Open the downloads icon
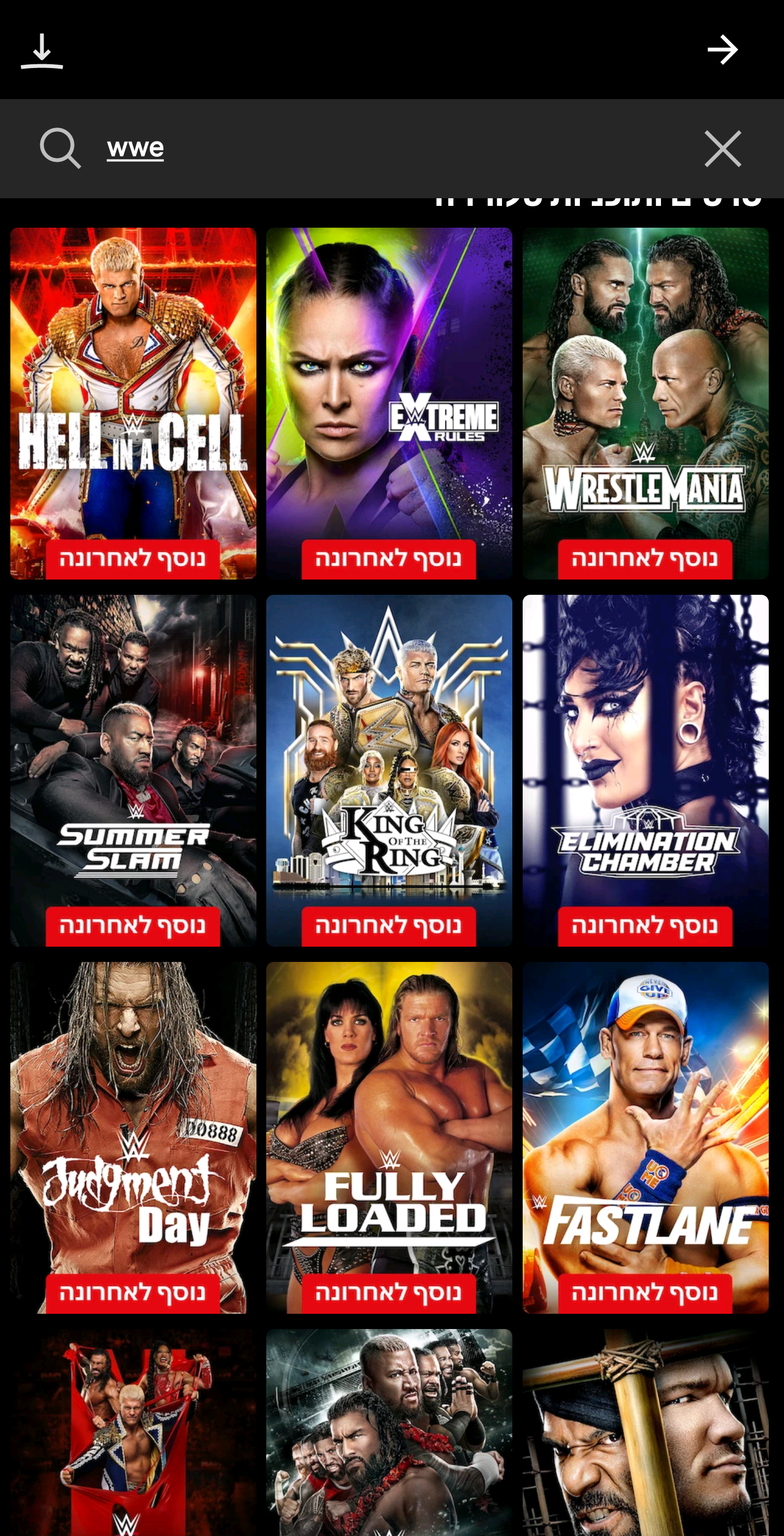Screen dimensions: 784x1536 [x=42, y=51]
